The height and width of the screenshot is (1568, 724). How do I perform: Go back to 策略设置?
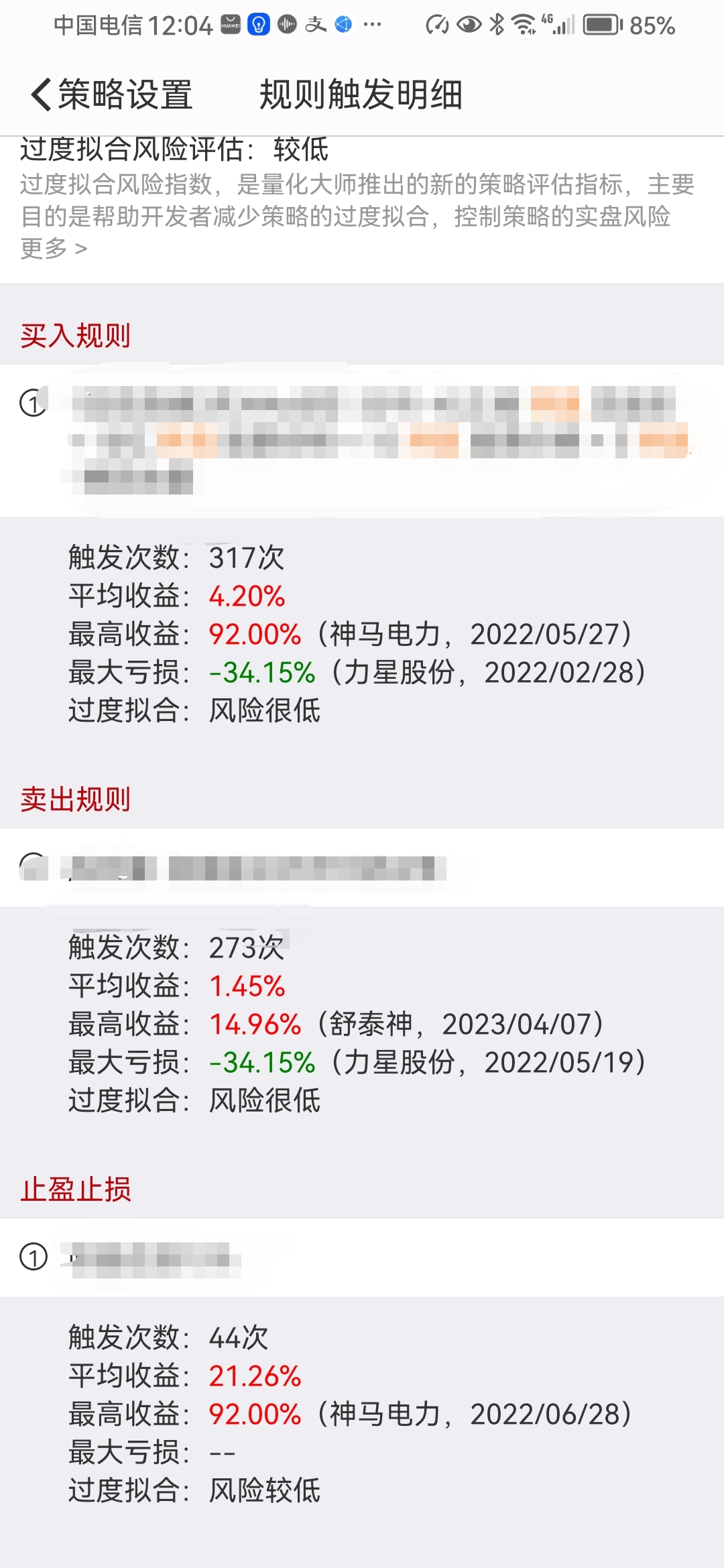tap(111, 94)
